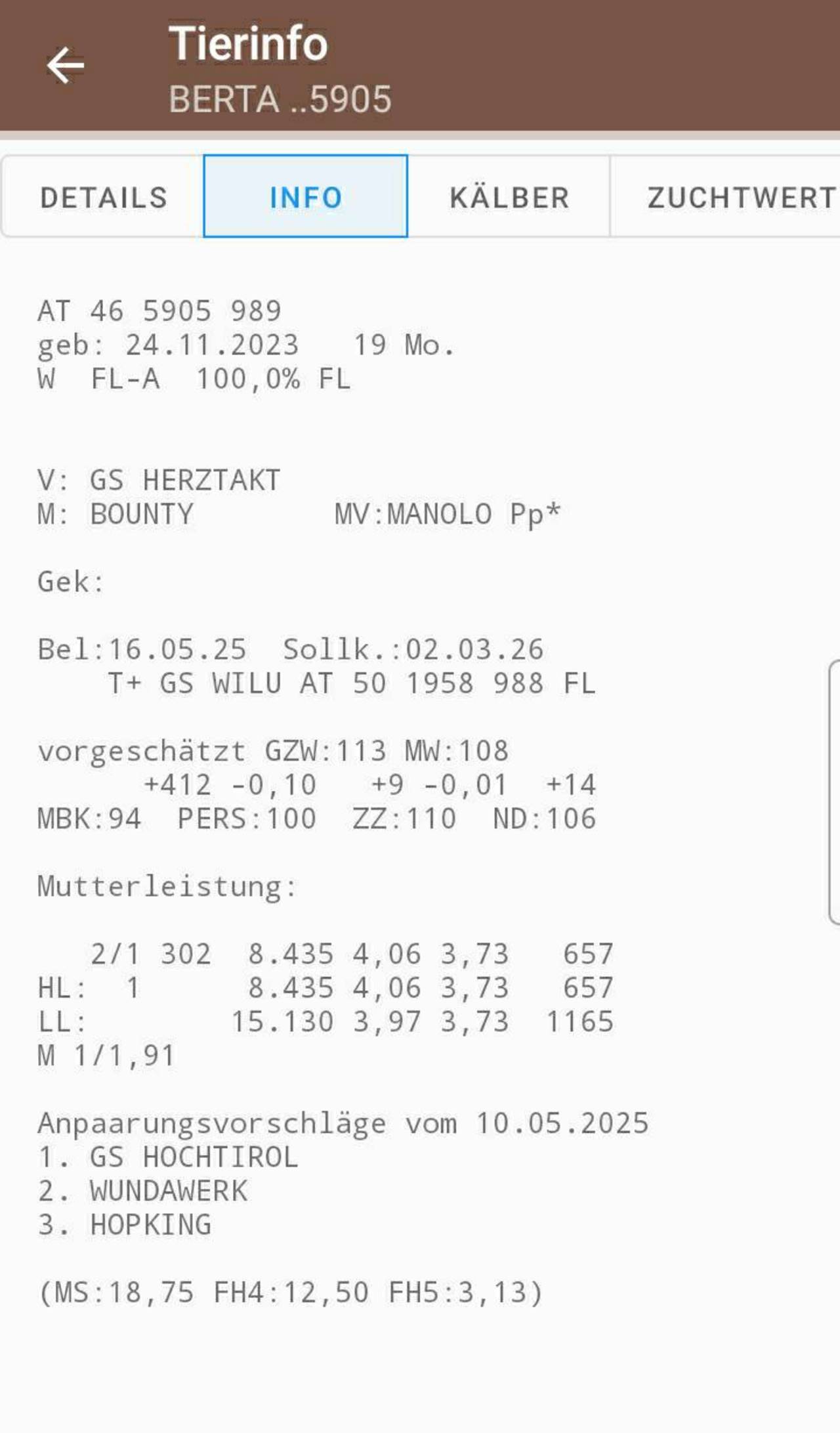
Task: Select the Info tab
Action: (306, 196)
